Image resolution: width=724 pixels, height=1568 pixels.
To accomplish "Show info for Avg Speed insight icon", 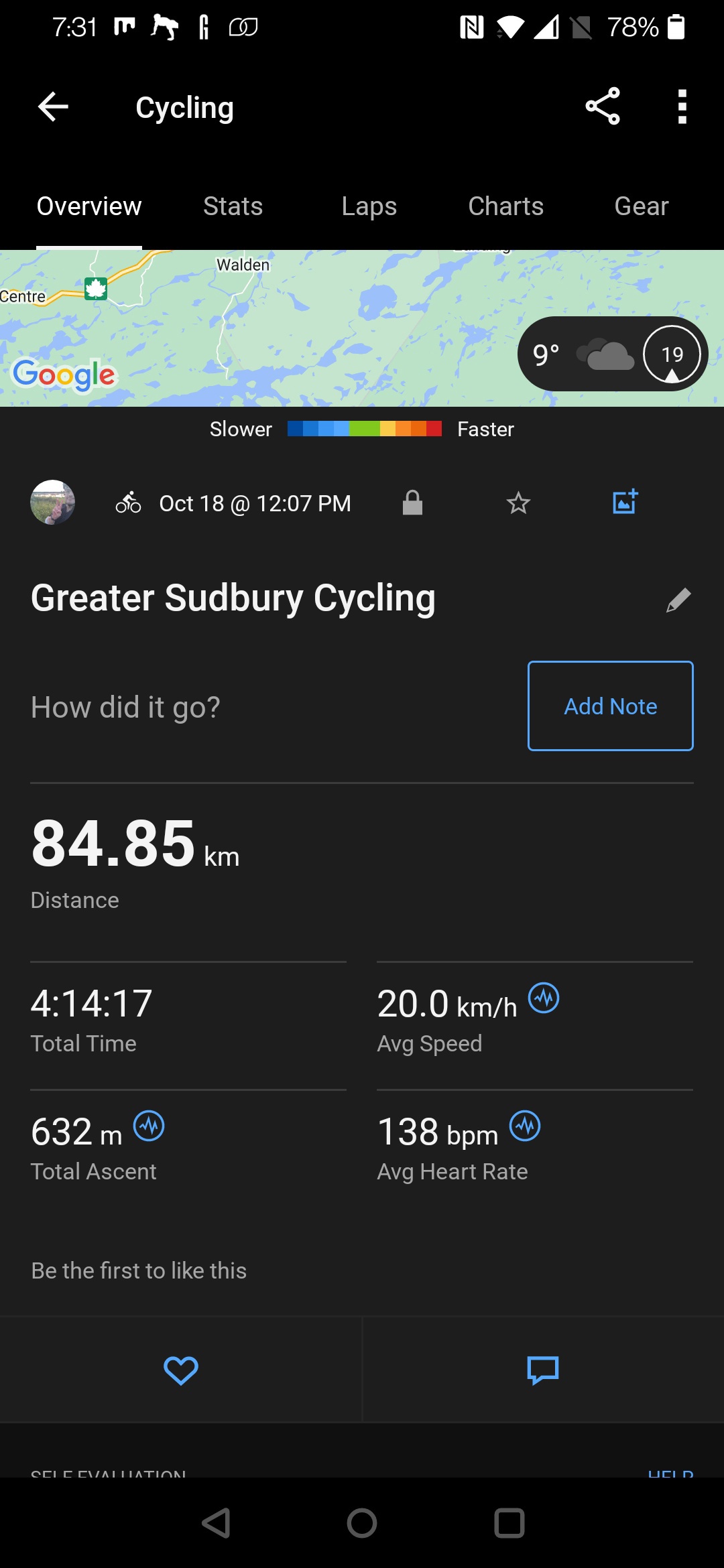I will pyautogui.click(x=544, y=998).
